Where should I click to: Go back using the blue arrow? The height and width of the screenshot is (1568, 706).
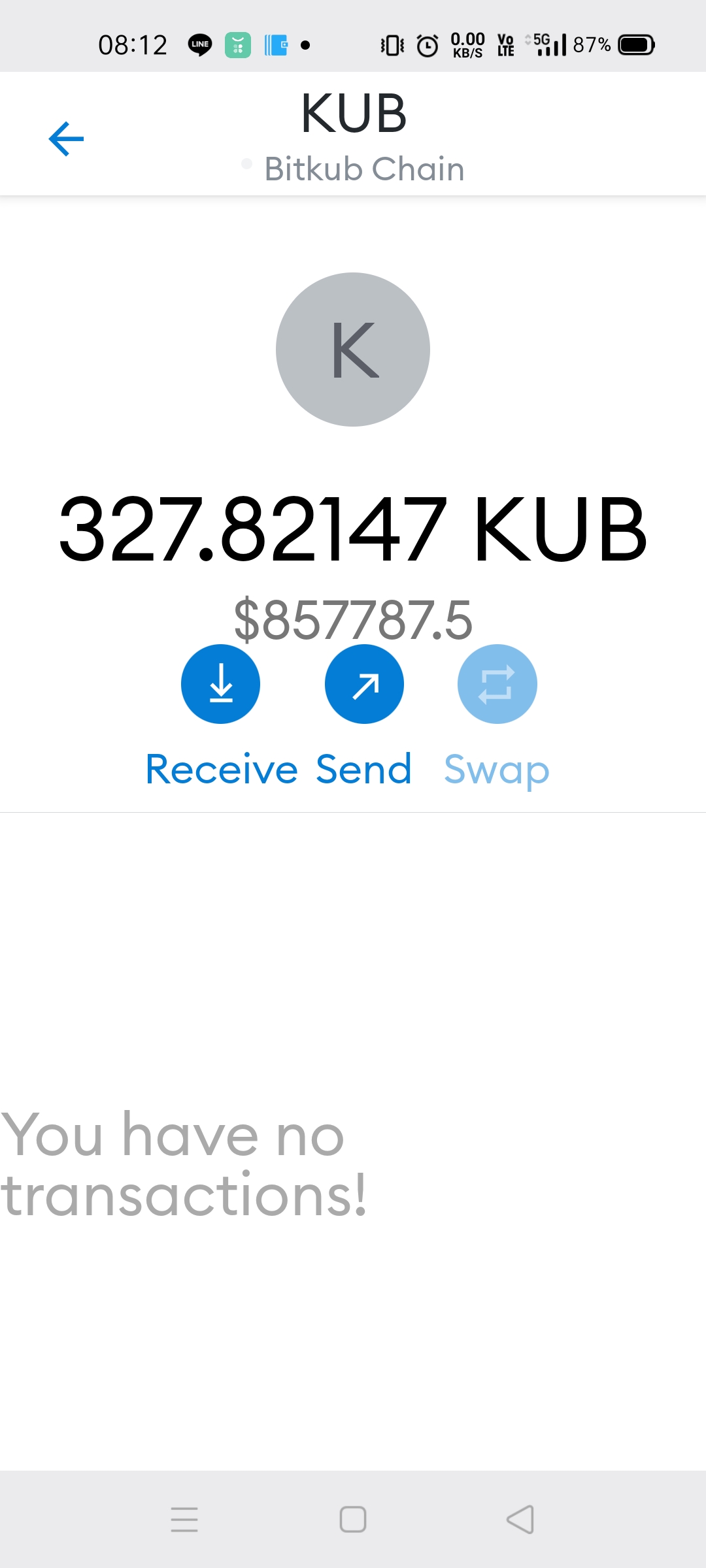coord(67,139)
